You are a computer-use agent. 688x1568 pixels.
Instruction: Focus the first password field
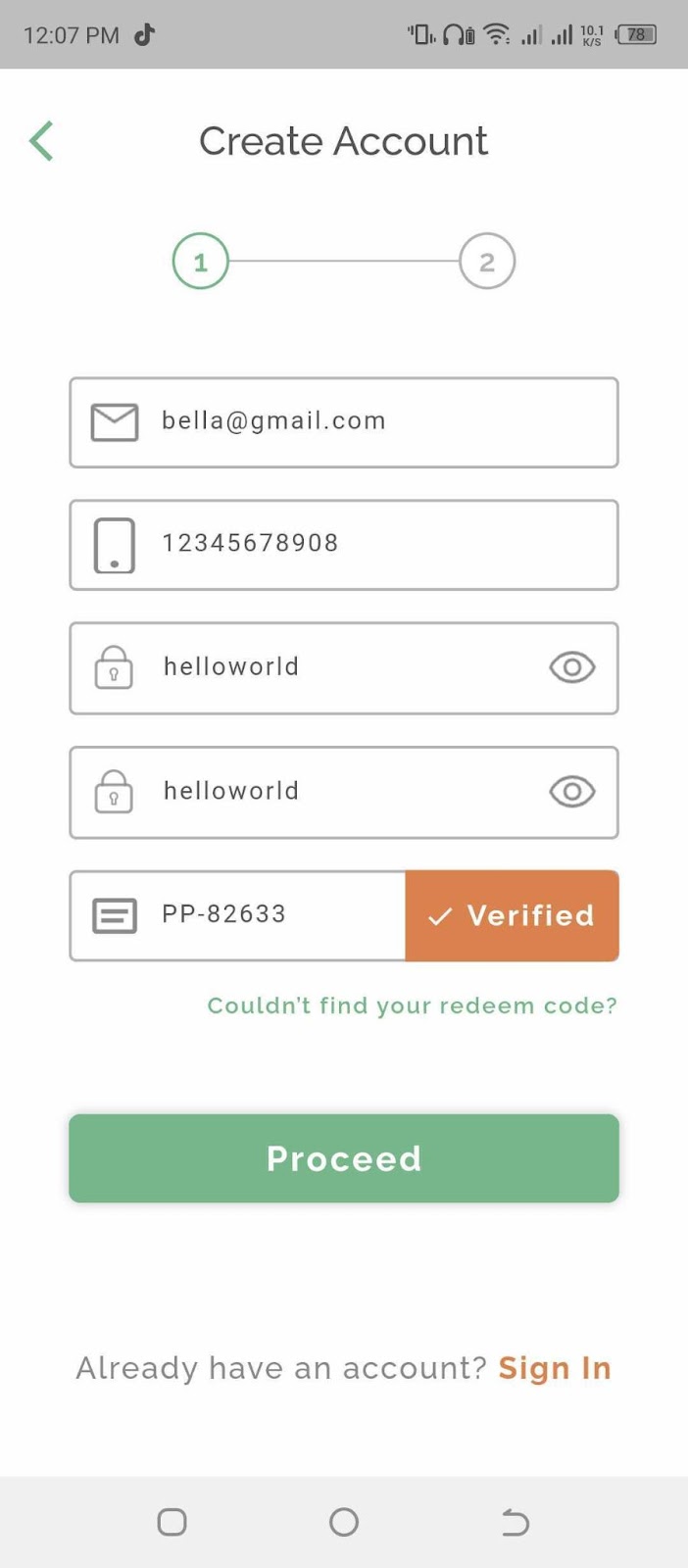point(344,668)
